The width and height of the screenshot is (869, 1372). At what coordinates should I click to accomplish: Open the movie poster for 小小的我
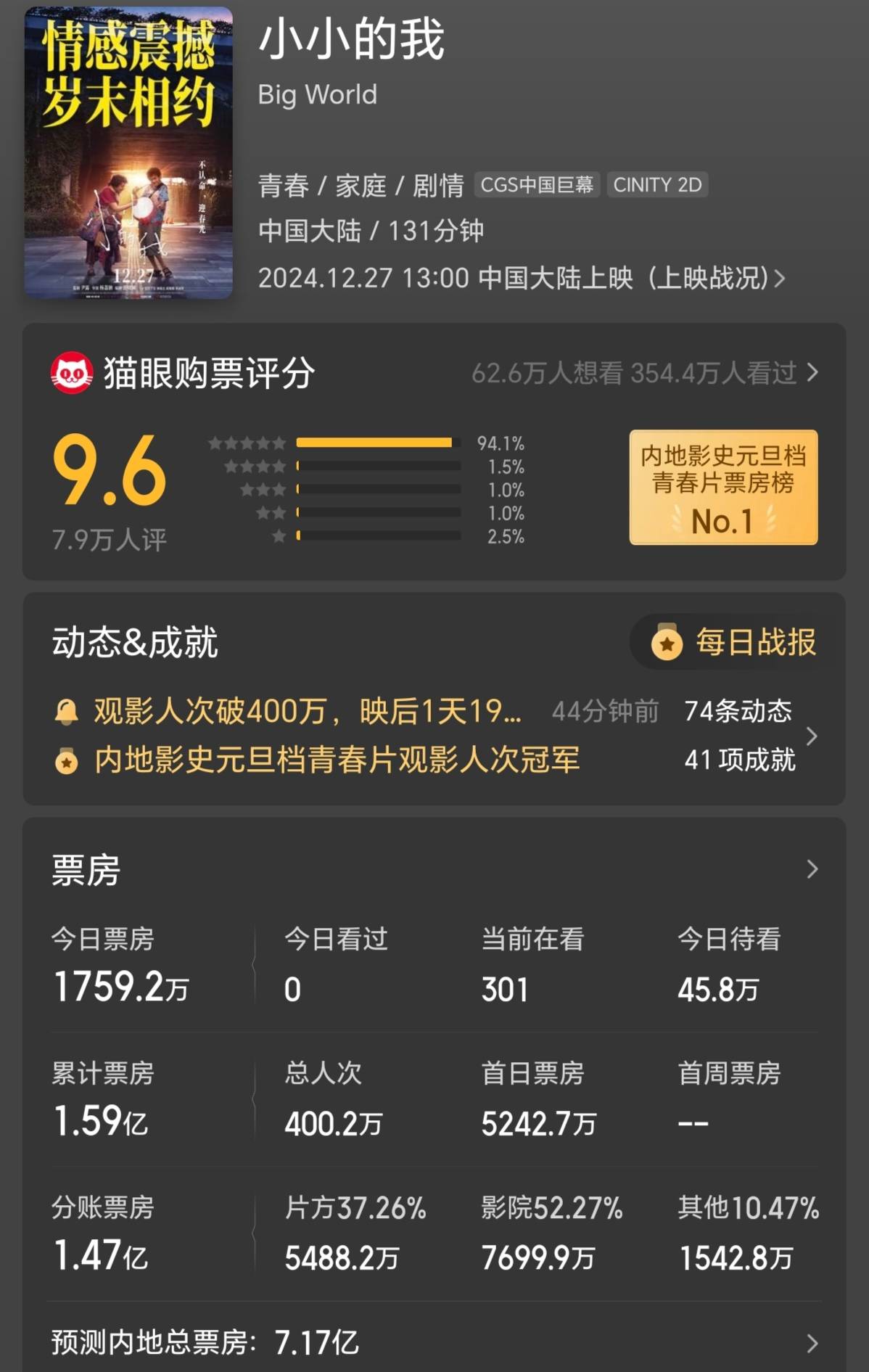click(128, 152)
